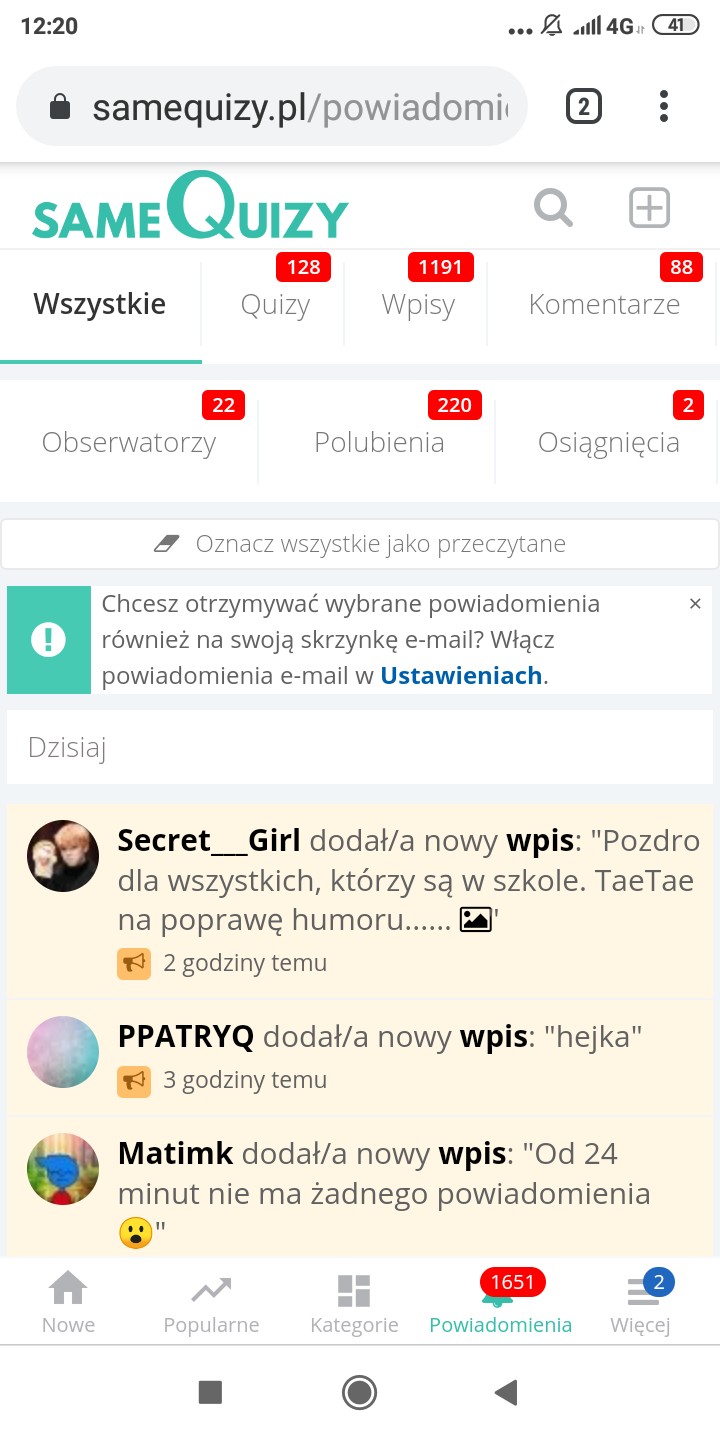This screenshot has height=1440, width=720.
Task: Open the Obserwatorzy tab
Action: click(129, 442)
